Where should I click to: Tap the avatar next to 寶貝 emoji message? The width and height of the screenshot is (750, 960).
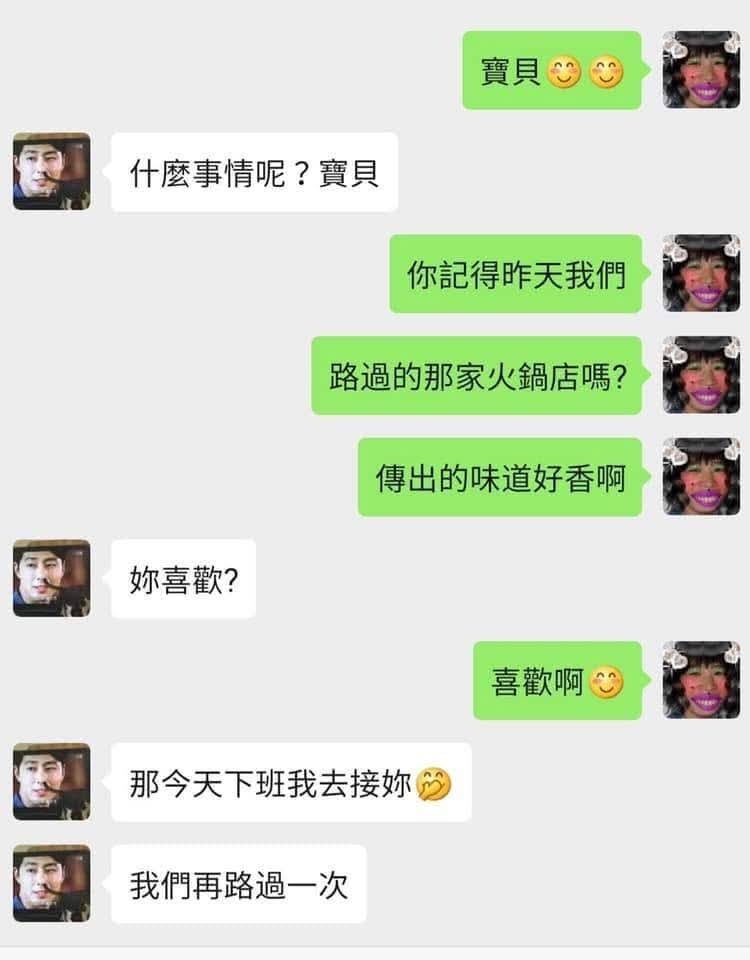click(x=702, y=69)
